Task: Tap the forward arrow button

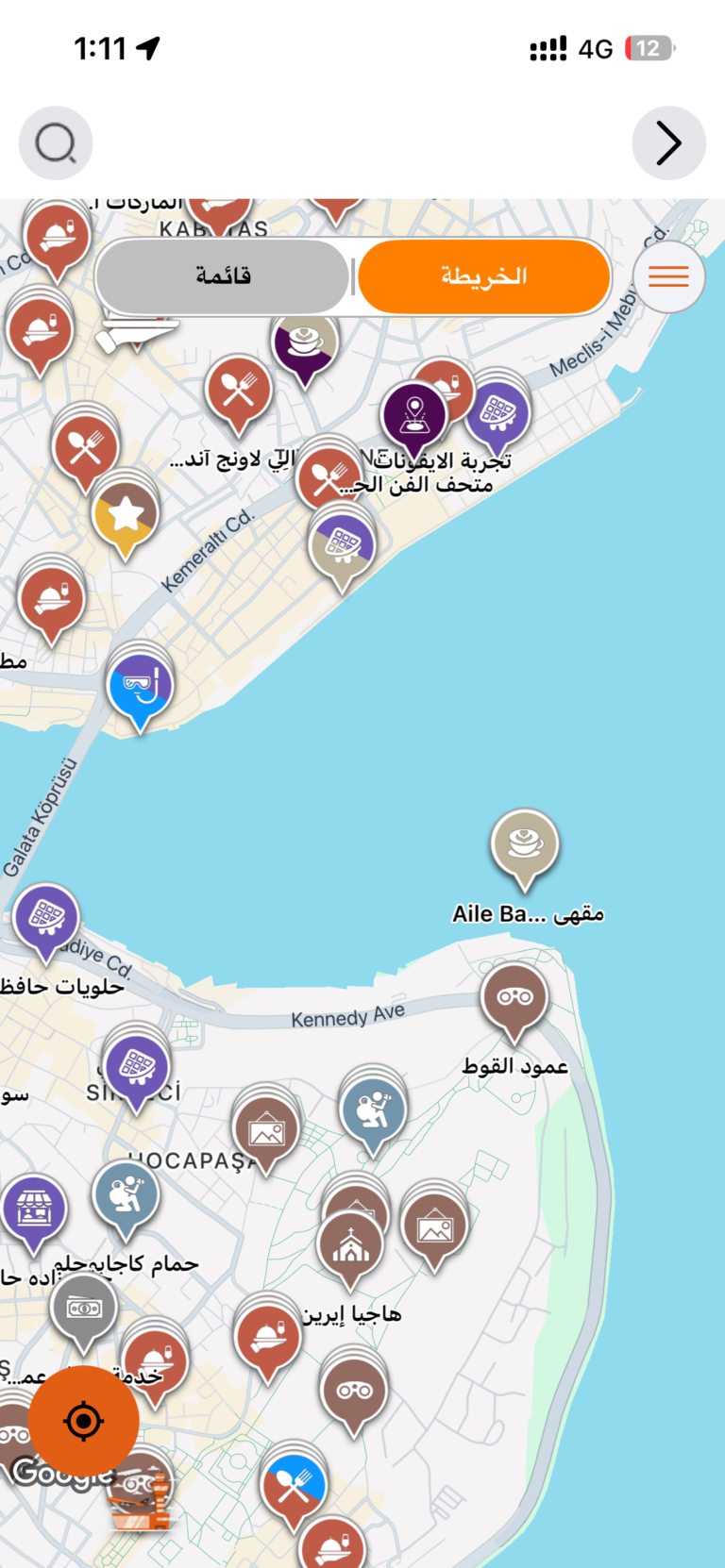Action: (668, 143)
